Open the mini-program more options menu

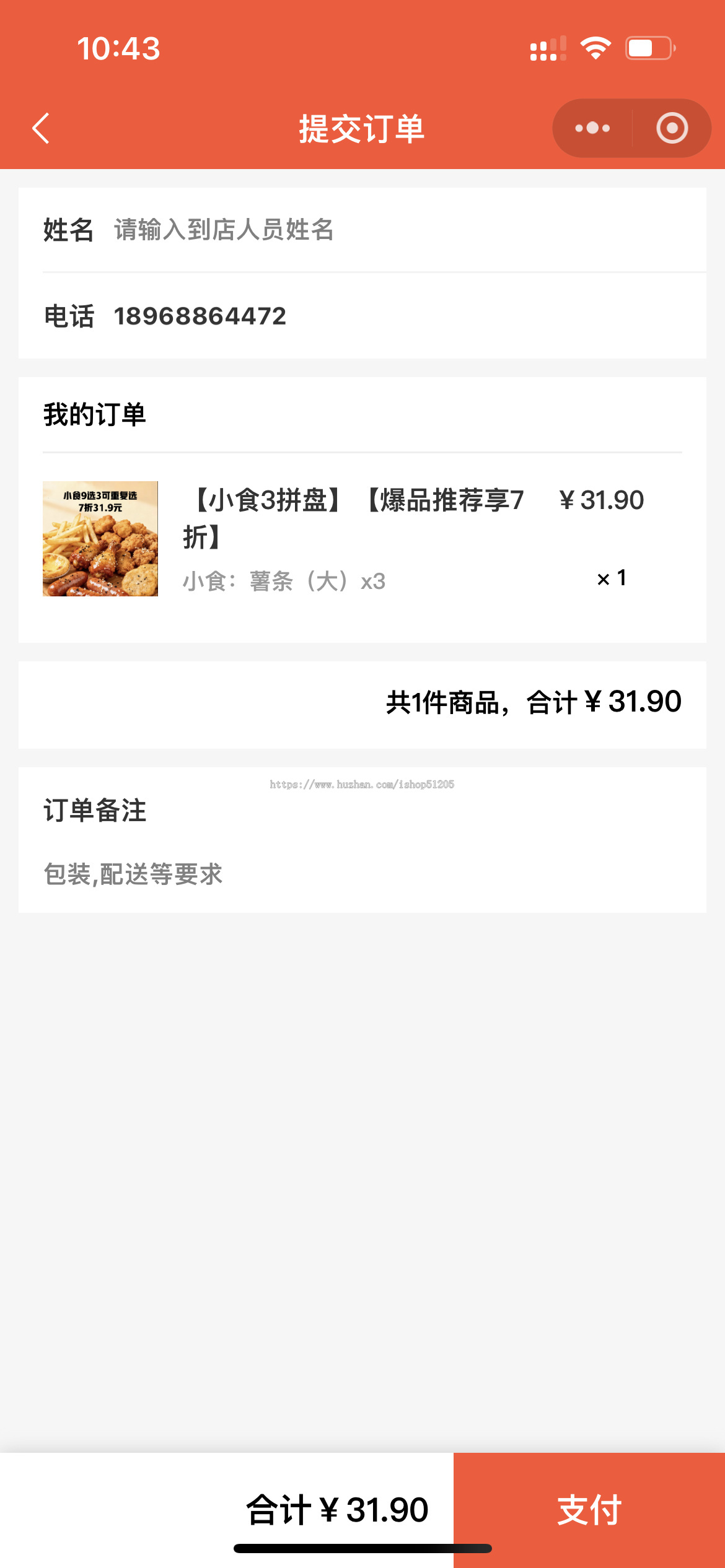pos(591,128)
